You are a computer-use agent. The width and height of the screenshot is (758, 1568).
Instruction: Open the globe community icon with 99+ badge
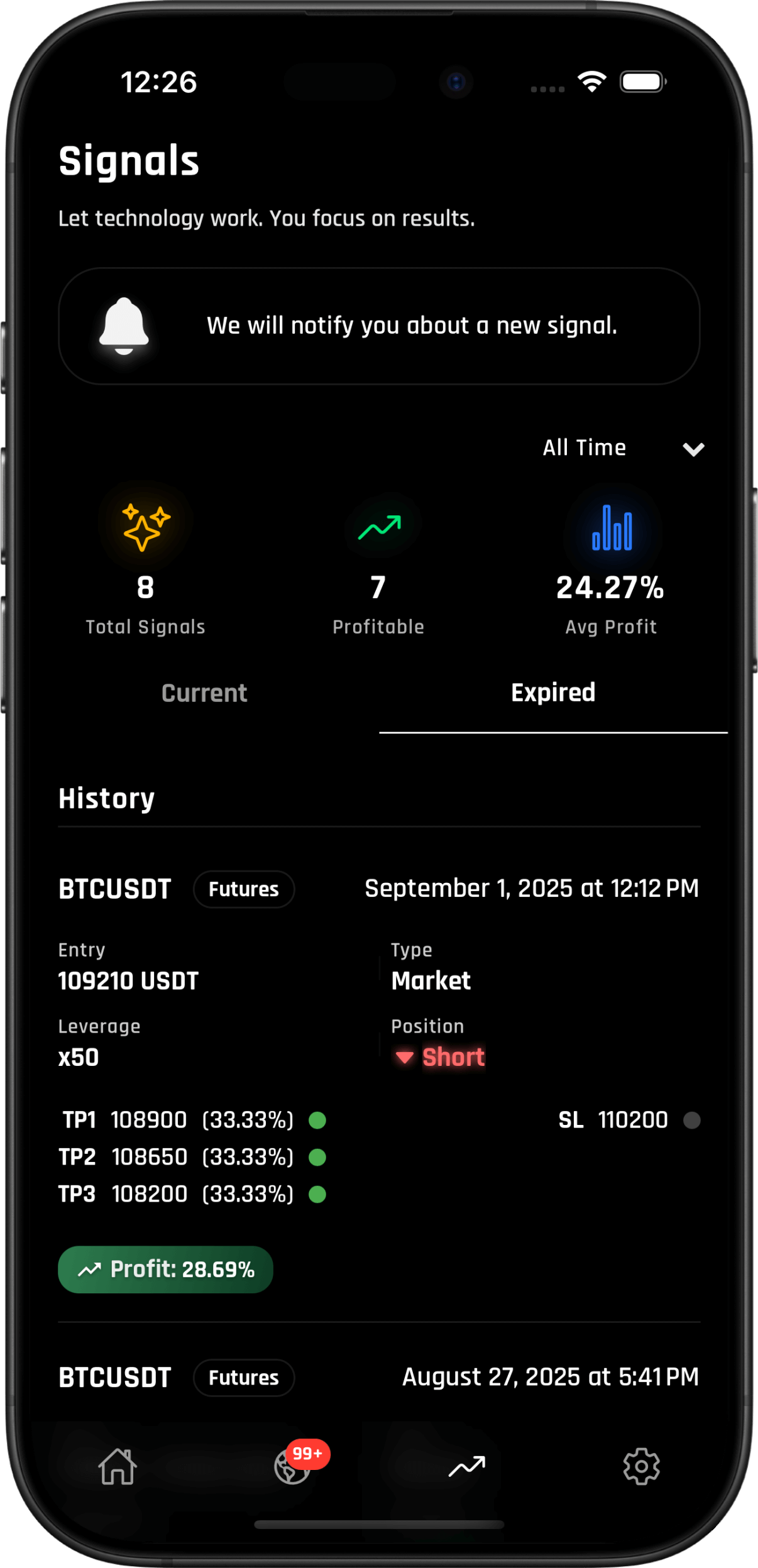coord(292,1471)
